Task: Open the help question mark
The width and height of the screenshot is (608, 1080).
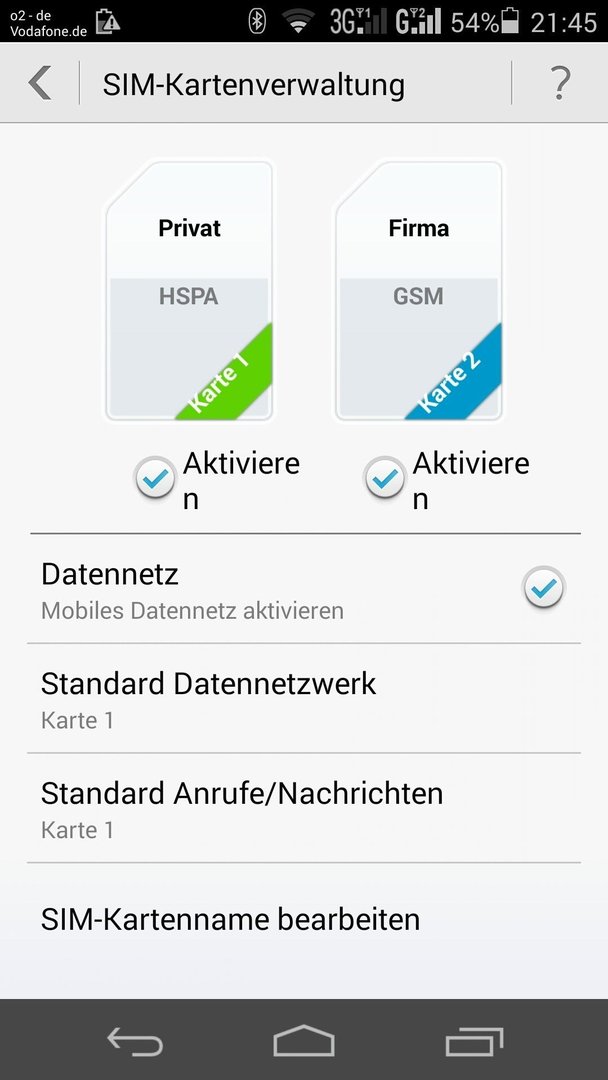Action: coord(560,83)
